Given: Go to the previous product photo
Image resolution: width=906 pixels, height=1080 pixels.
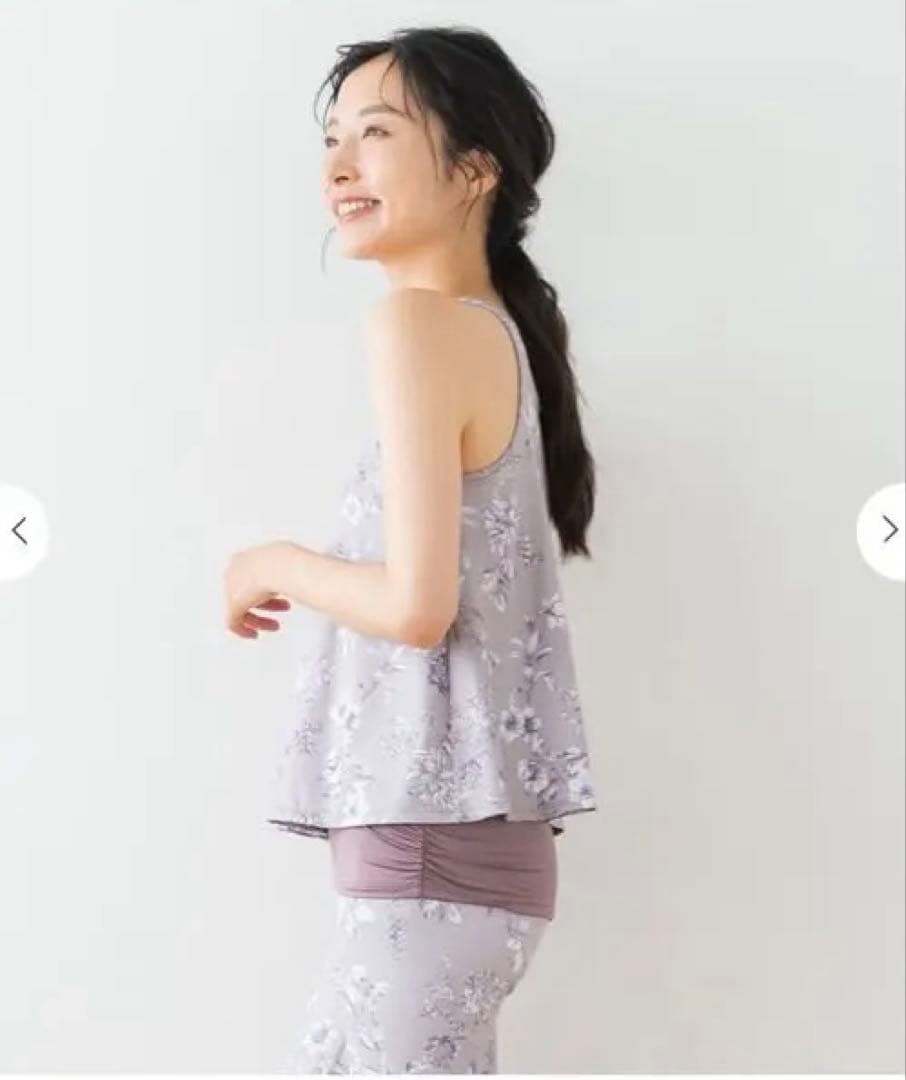Looking at the screenshot, I should 19,531.
